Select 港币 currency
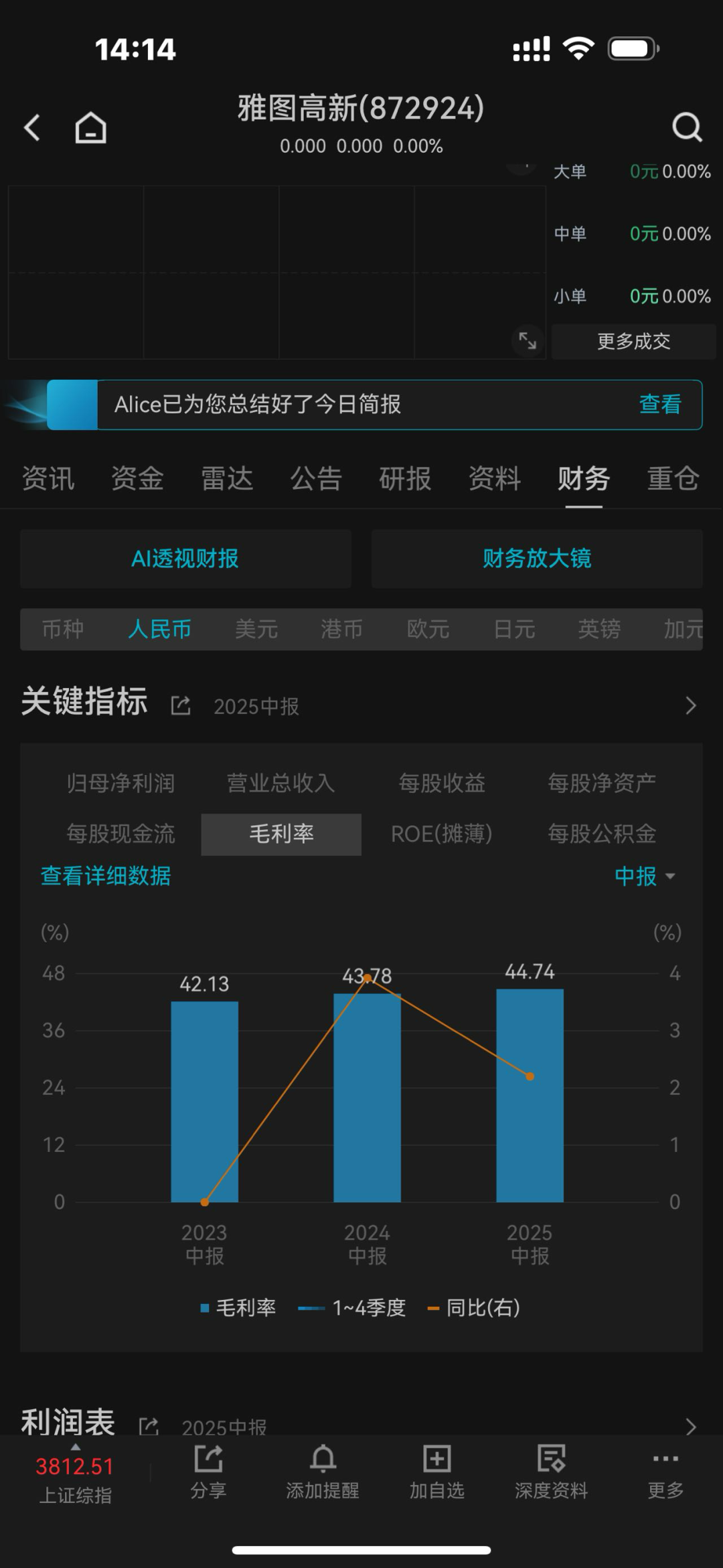723x1568 pixels. click(342, 629)
